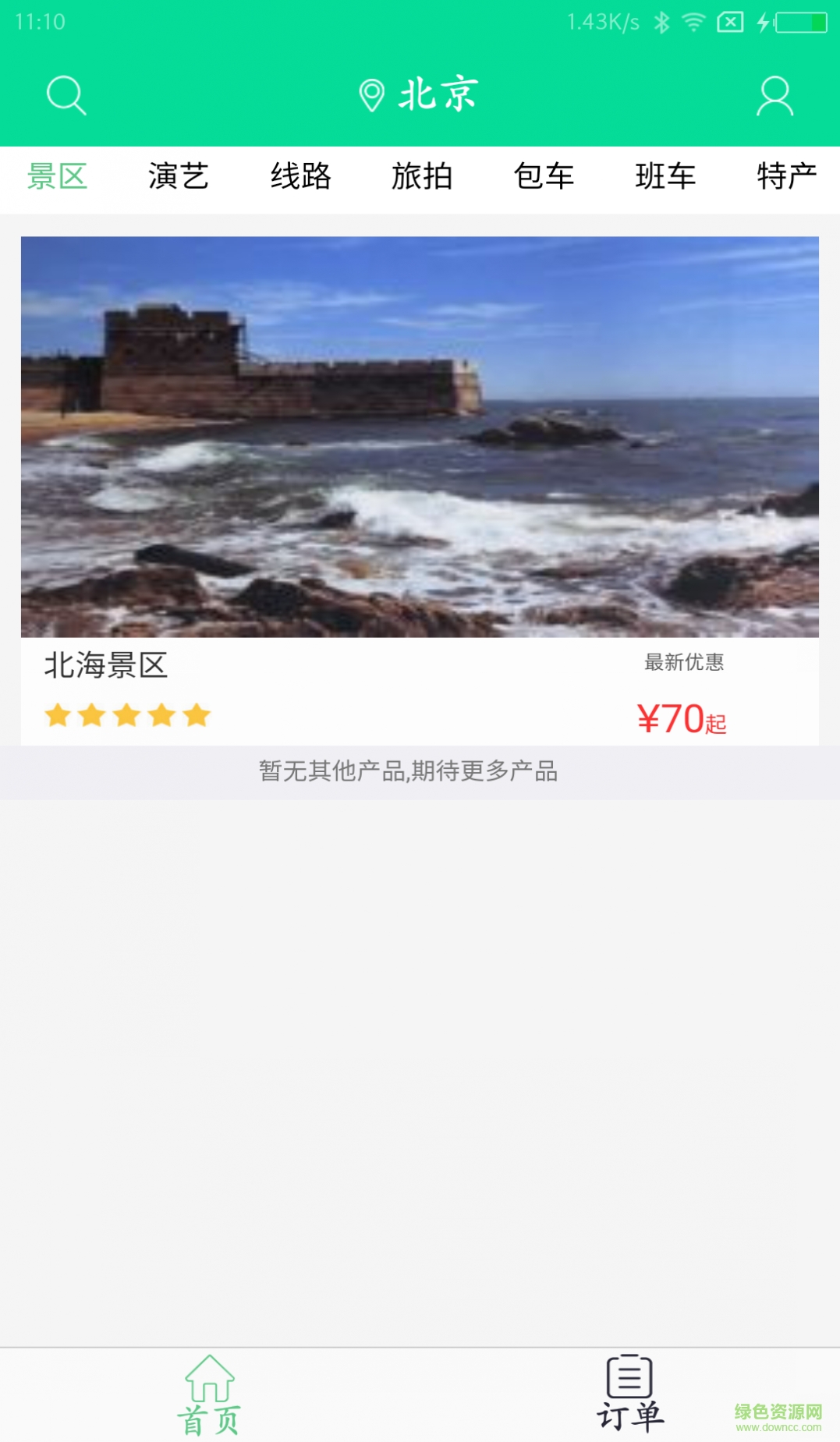The height and width of the screenshot is (1442, 840).
Task: Open the 北海景区 scenic spot card
Action: (x=420, y=468)
